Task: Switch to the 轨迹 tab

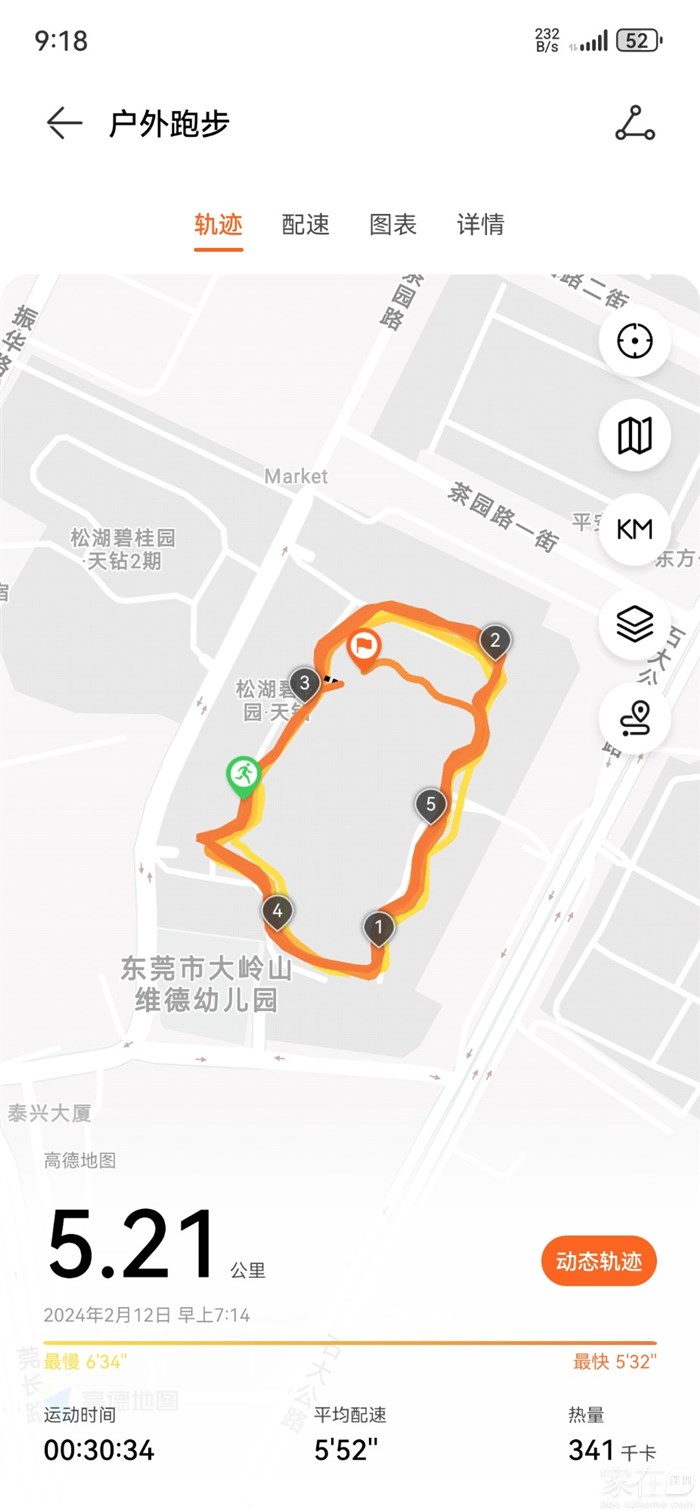Action: (218, 224)
